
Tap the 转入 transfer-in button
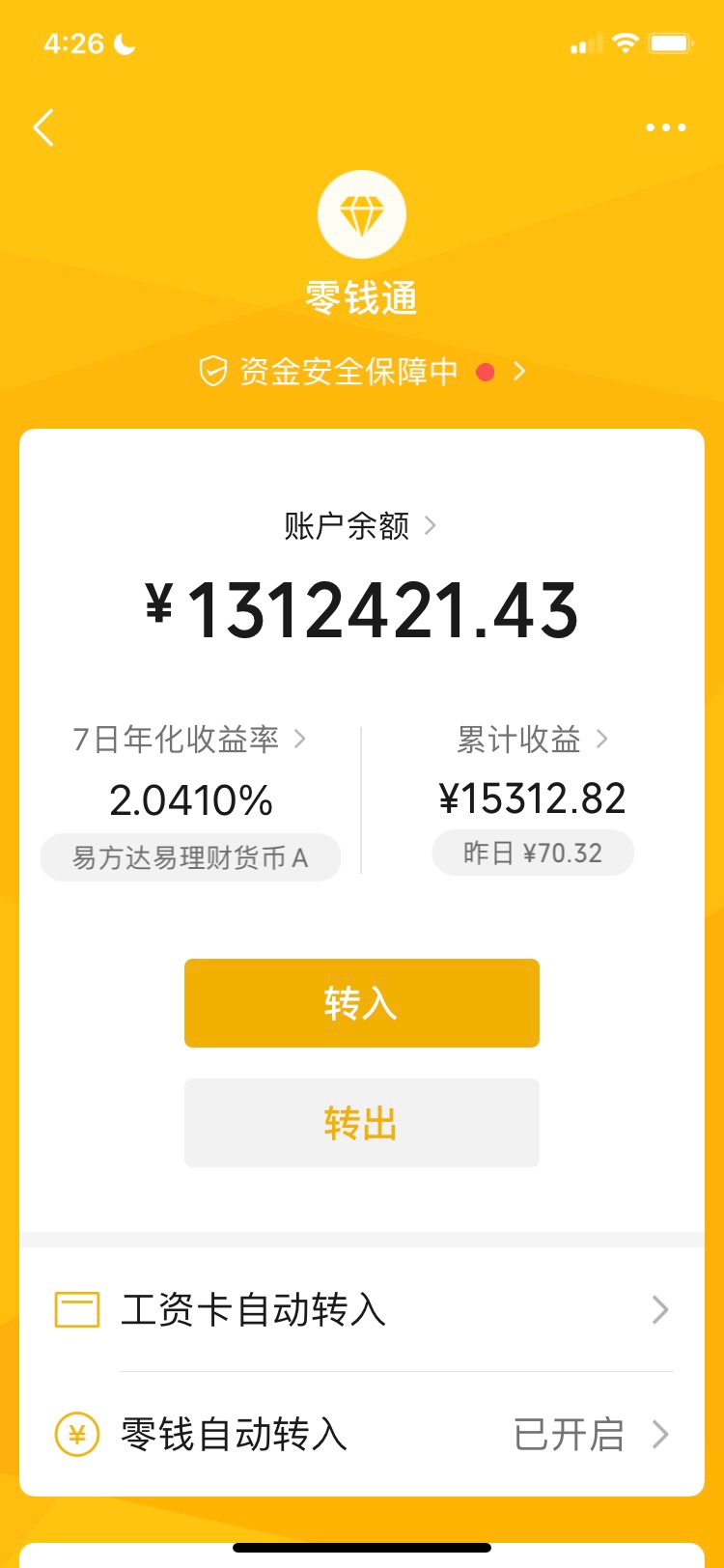tap(362, 1003)
